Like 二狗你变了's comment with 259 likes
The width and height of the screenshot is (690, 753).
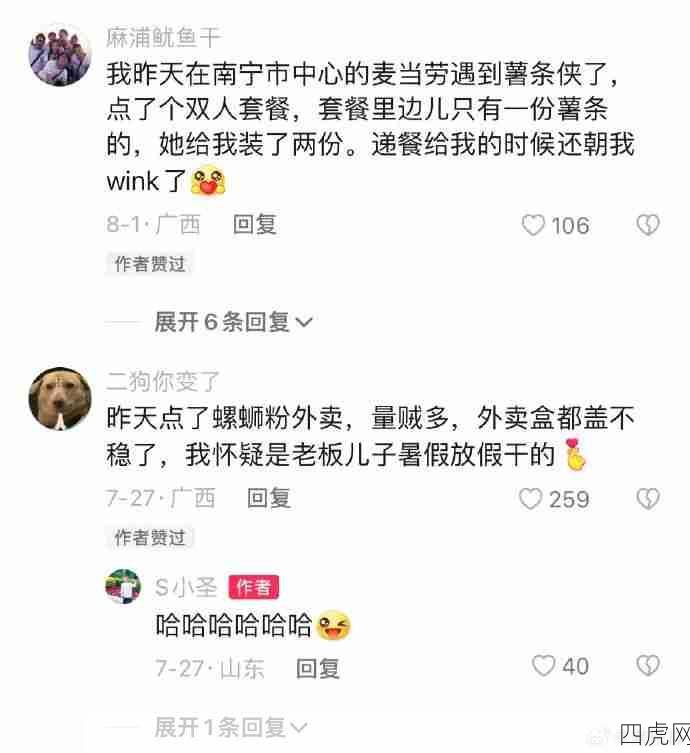click(x=531, y=498)
